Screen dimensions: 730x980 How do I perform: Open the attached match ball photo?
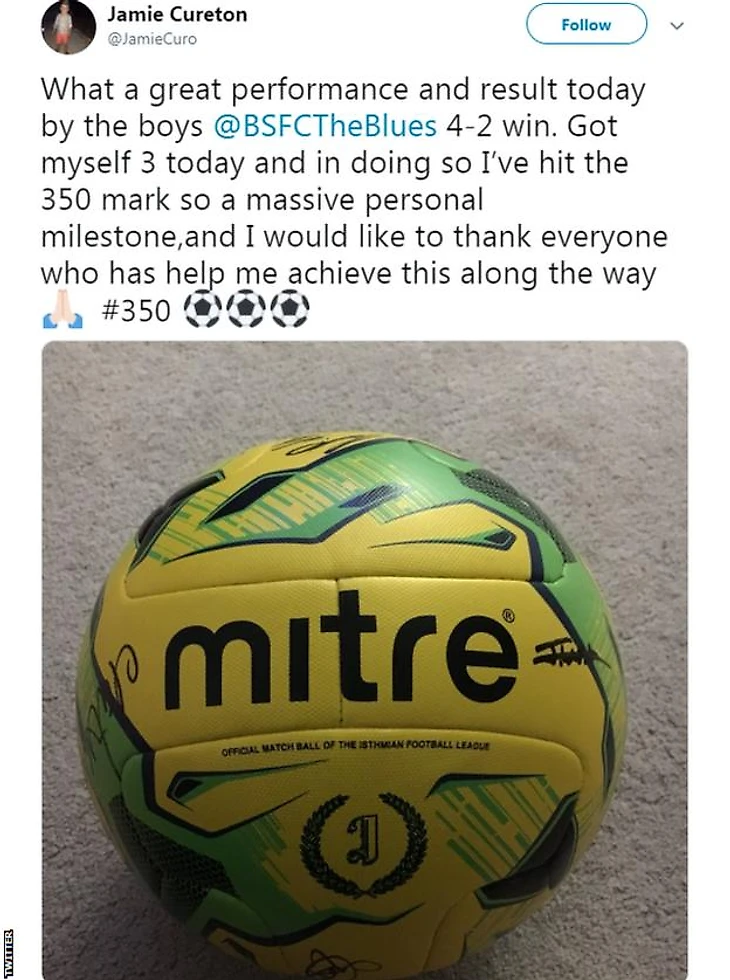click(x=364, y=660)
